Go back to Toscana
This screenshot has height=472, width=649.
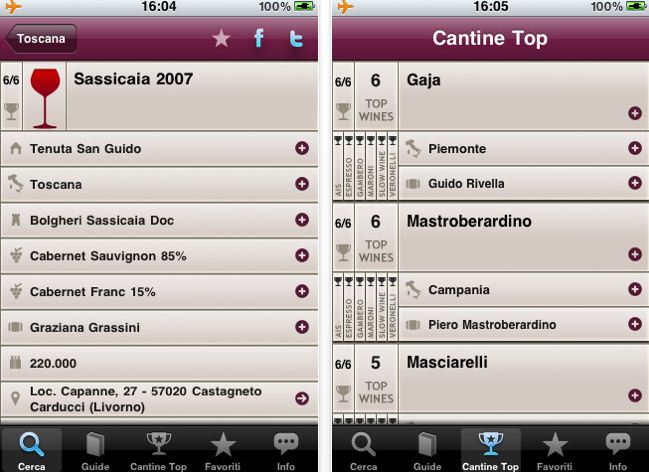41,40
